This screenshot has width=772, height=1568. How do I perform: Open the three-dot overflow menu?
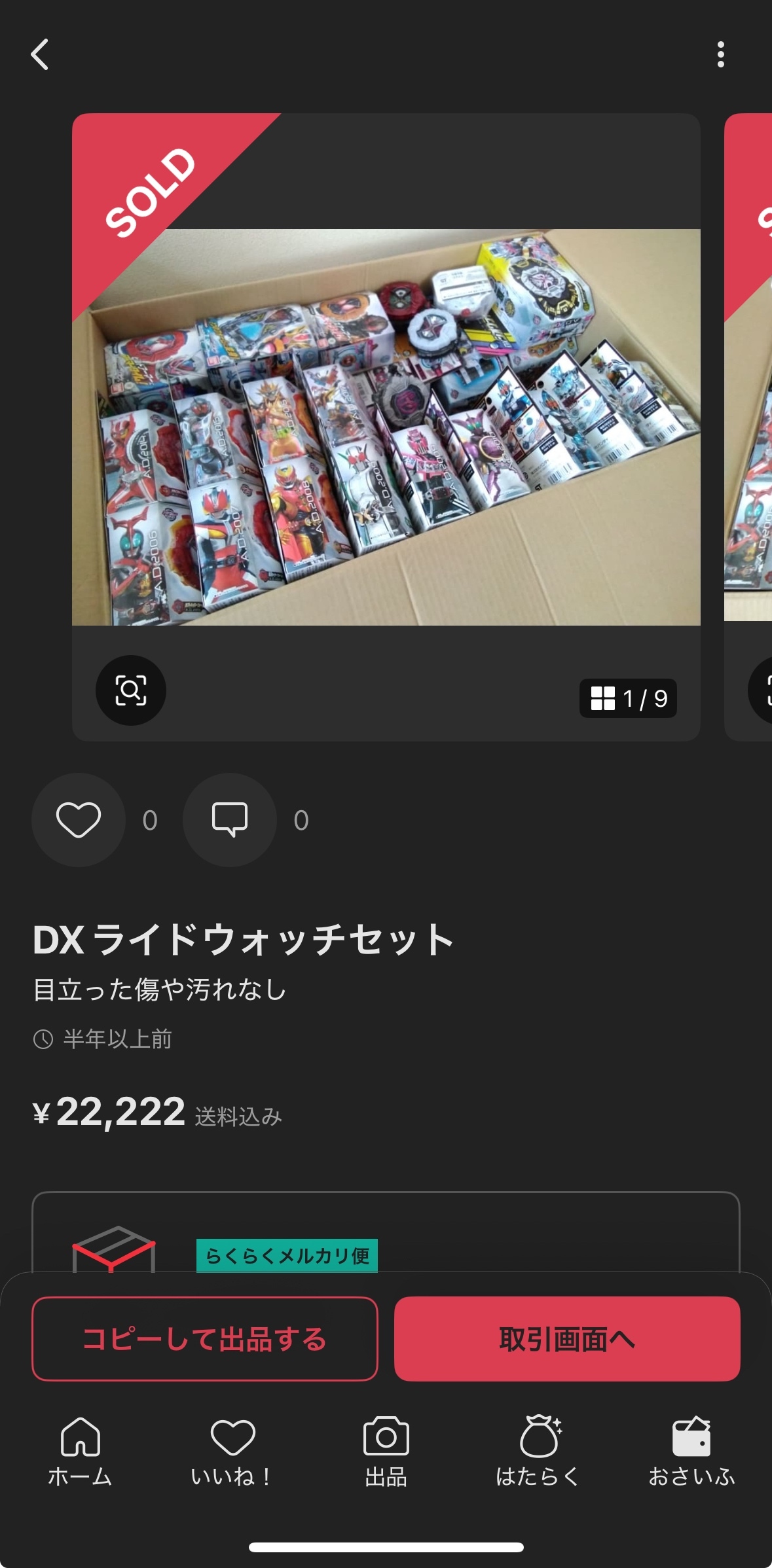[x=720, y=56]
